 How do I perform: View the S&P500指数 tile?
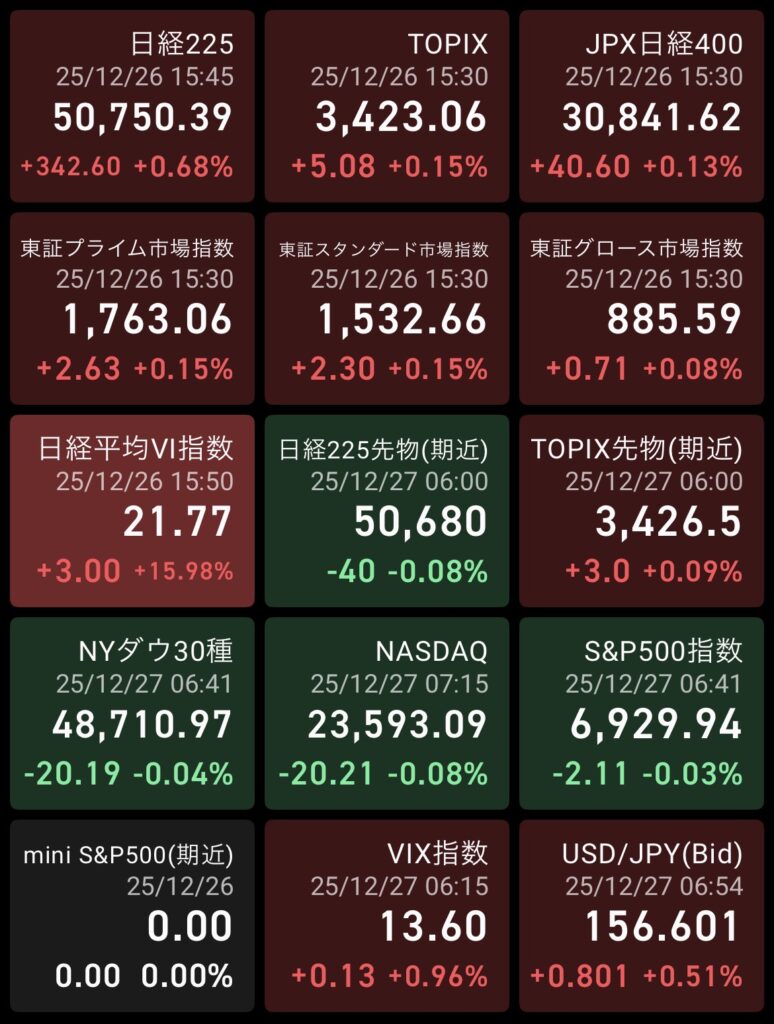[641, 714]
